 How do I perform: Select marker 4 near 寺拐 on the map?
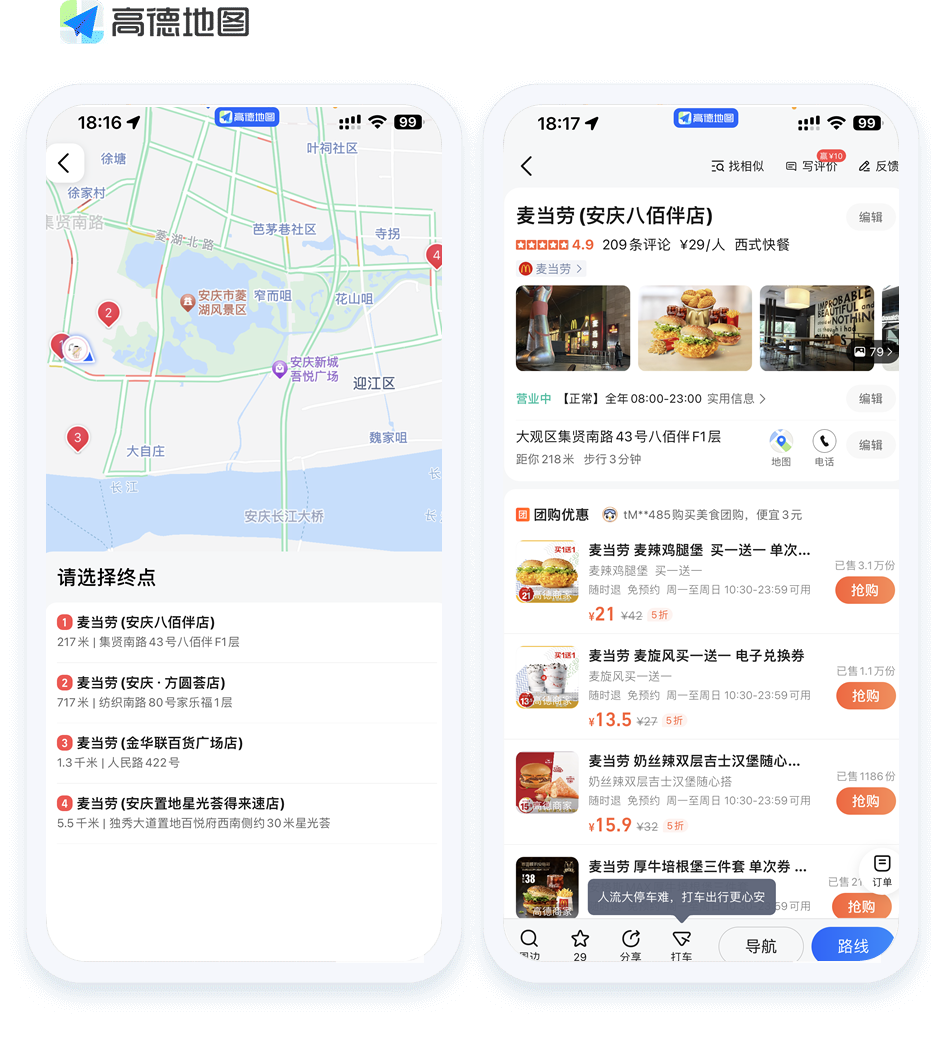(x=435, y=256)
